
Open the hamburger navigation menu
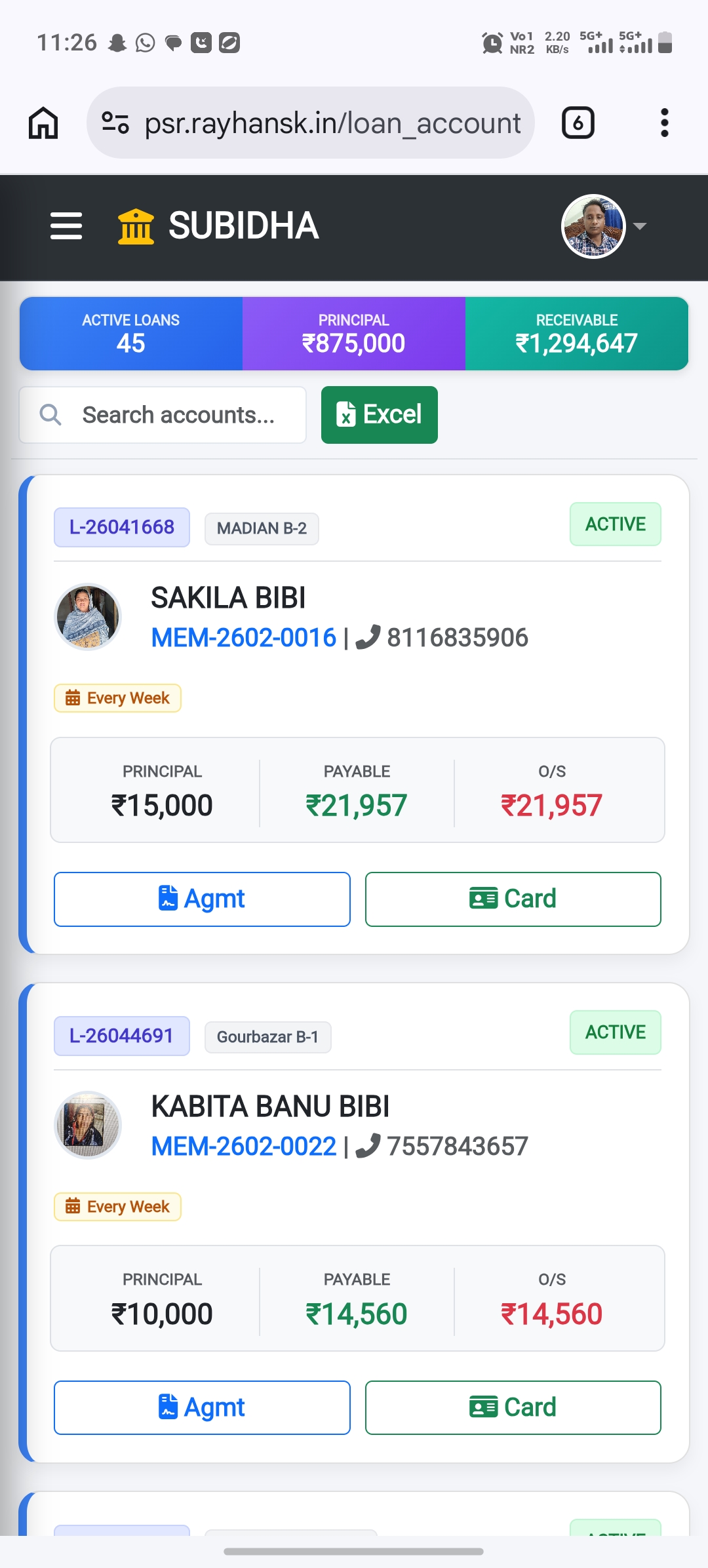(66, 225)
